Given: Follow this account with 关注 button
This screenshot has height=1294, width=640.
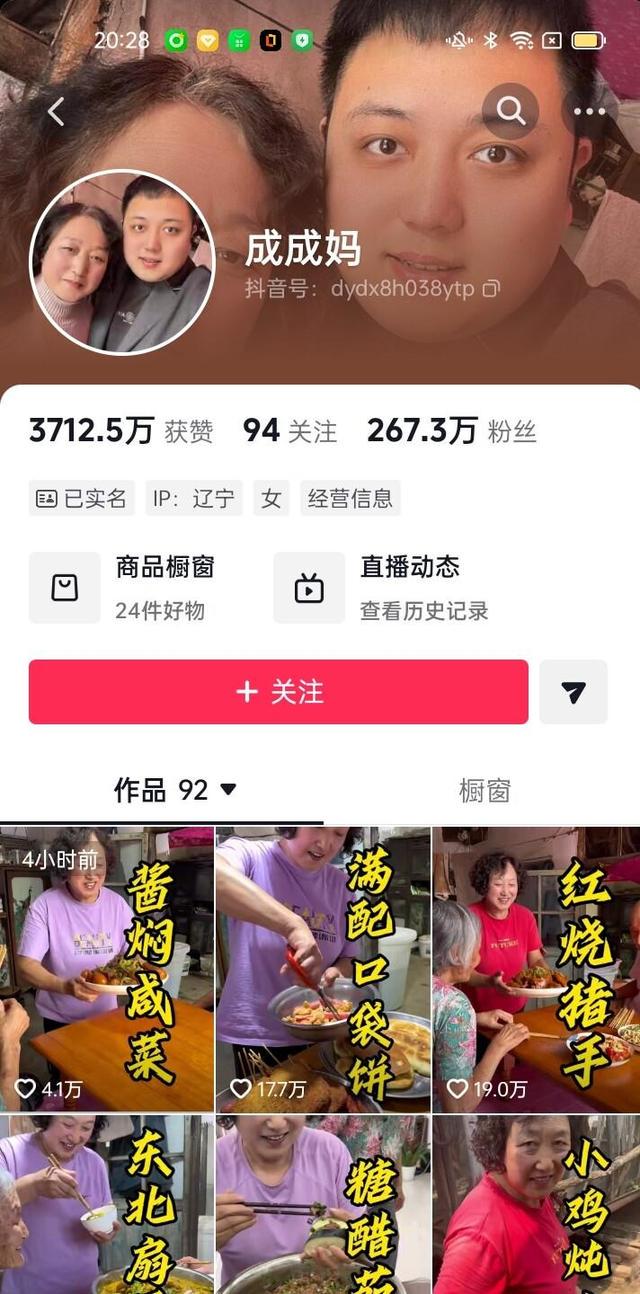Looking at the screenshot, I should pos(278,692).
